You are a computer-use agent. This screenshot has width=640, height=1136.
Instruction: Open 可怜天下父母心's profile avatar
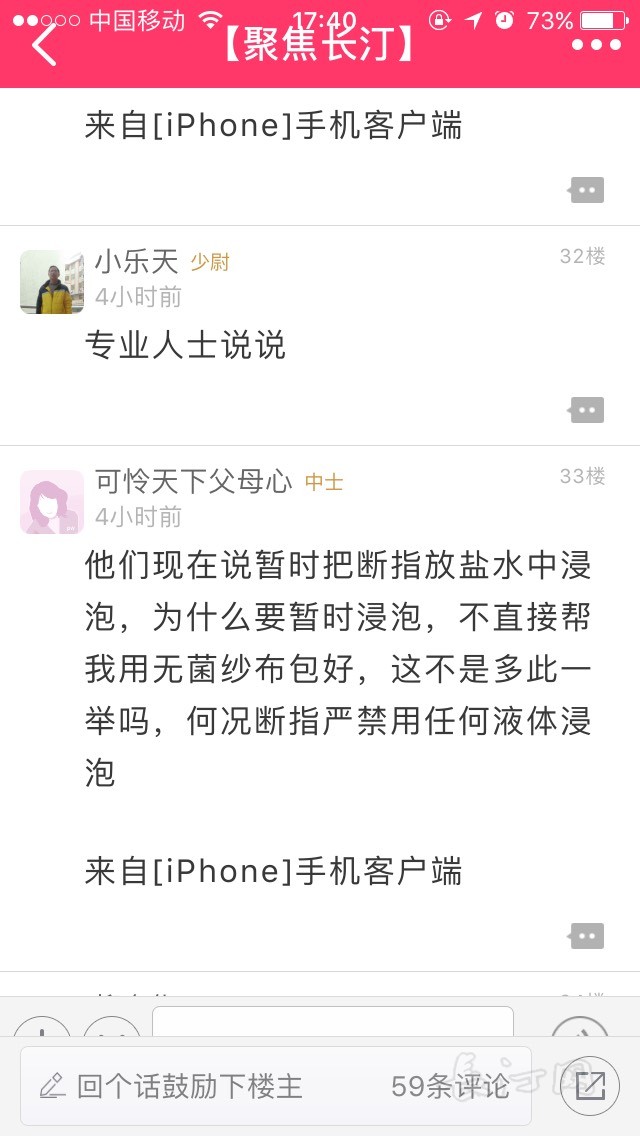coord(51,502)
